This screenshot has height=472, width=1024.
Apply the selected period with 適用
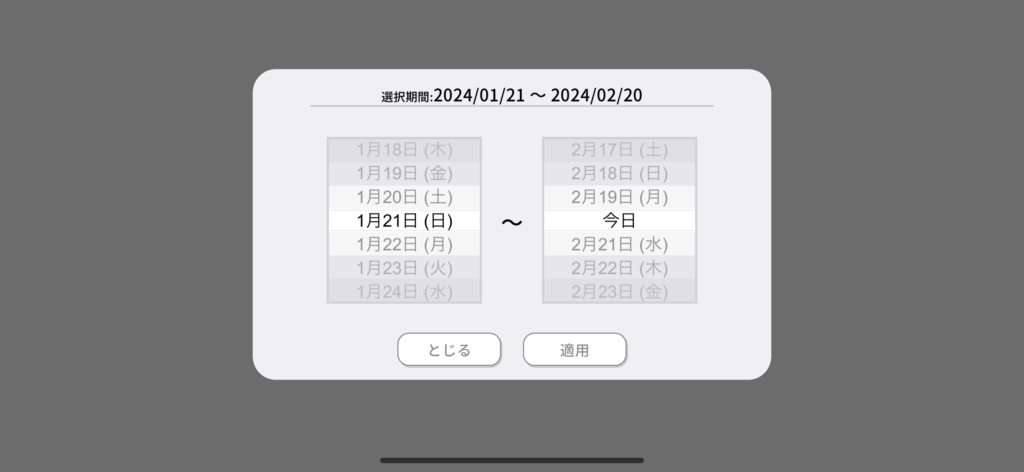[575, 350]
